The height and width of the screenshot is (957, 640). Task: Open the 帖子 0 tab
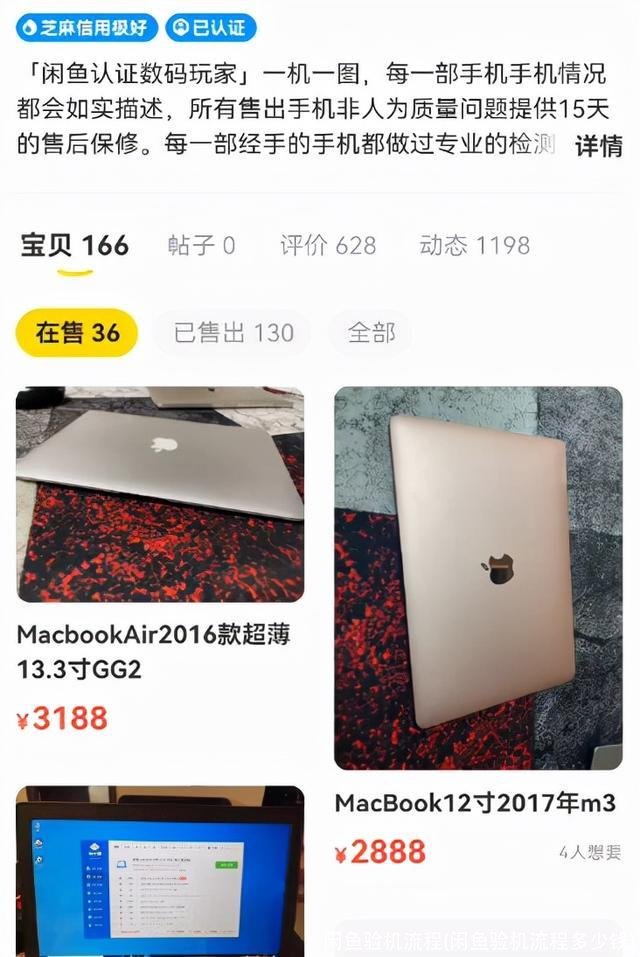pos(201,246)
